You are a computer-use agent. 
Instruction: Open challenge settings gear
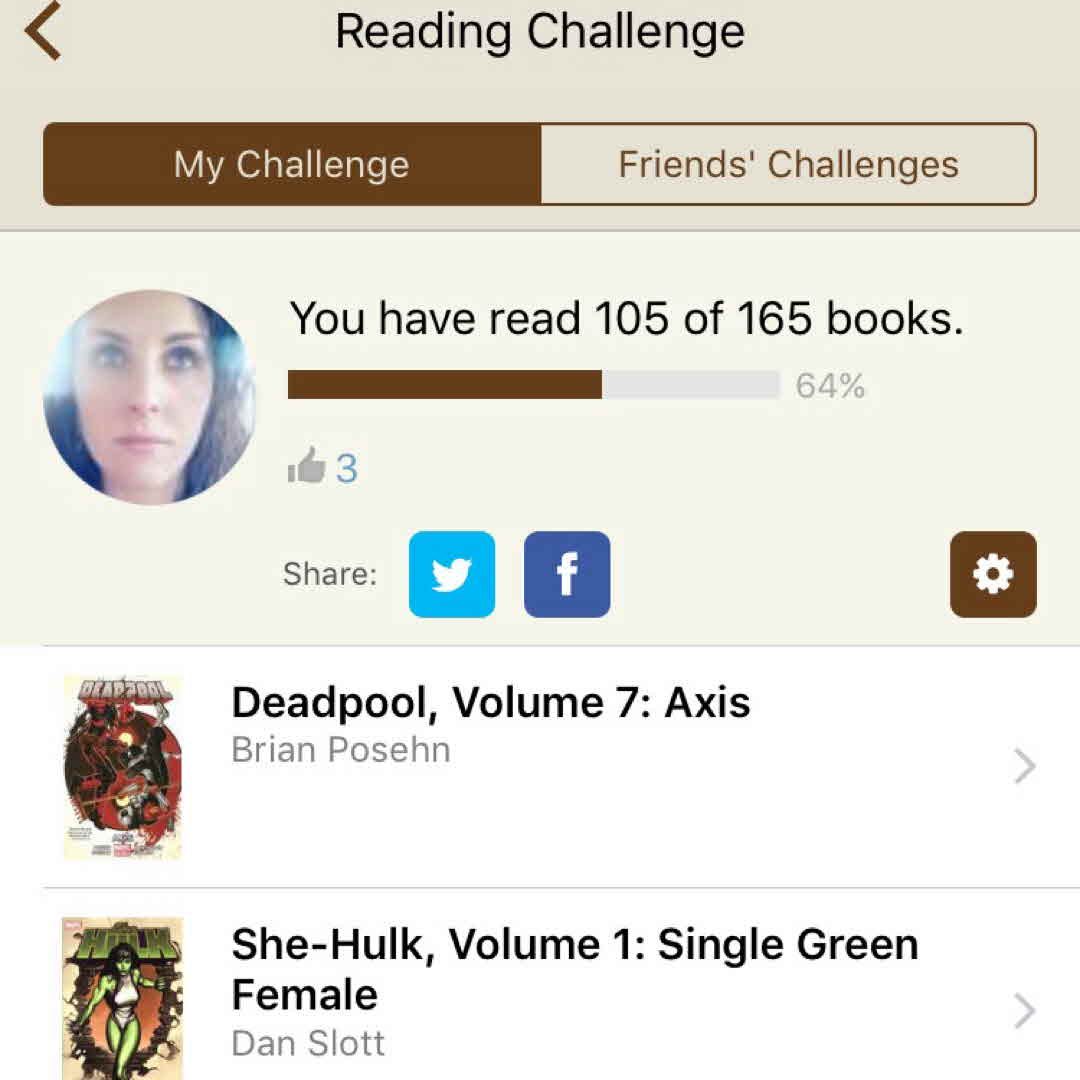point(992,574)
